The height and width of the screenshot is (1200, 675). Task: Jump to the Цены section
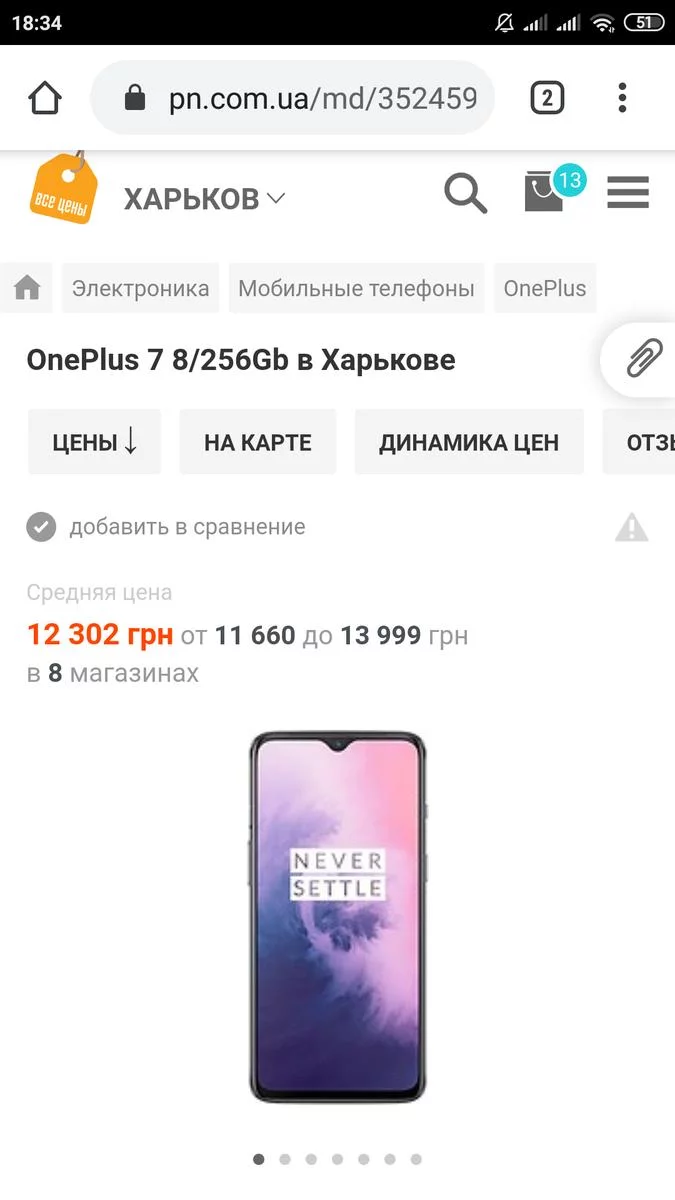pos(94,442)
